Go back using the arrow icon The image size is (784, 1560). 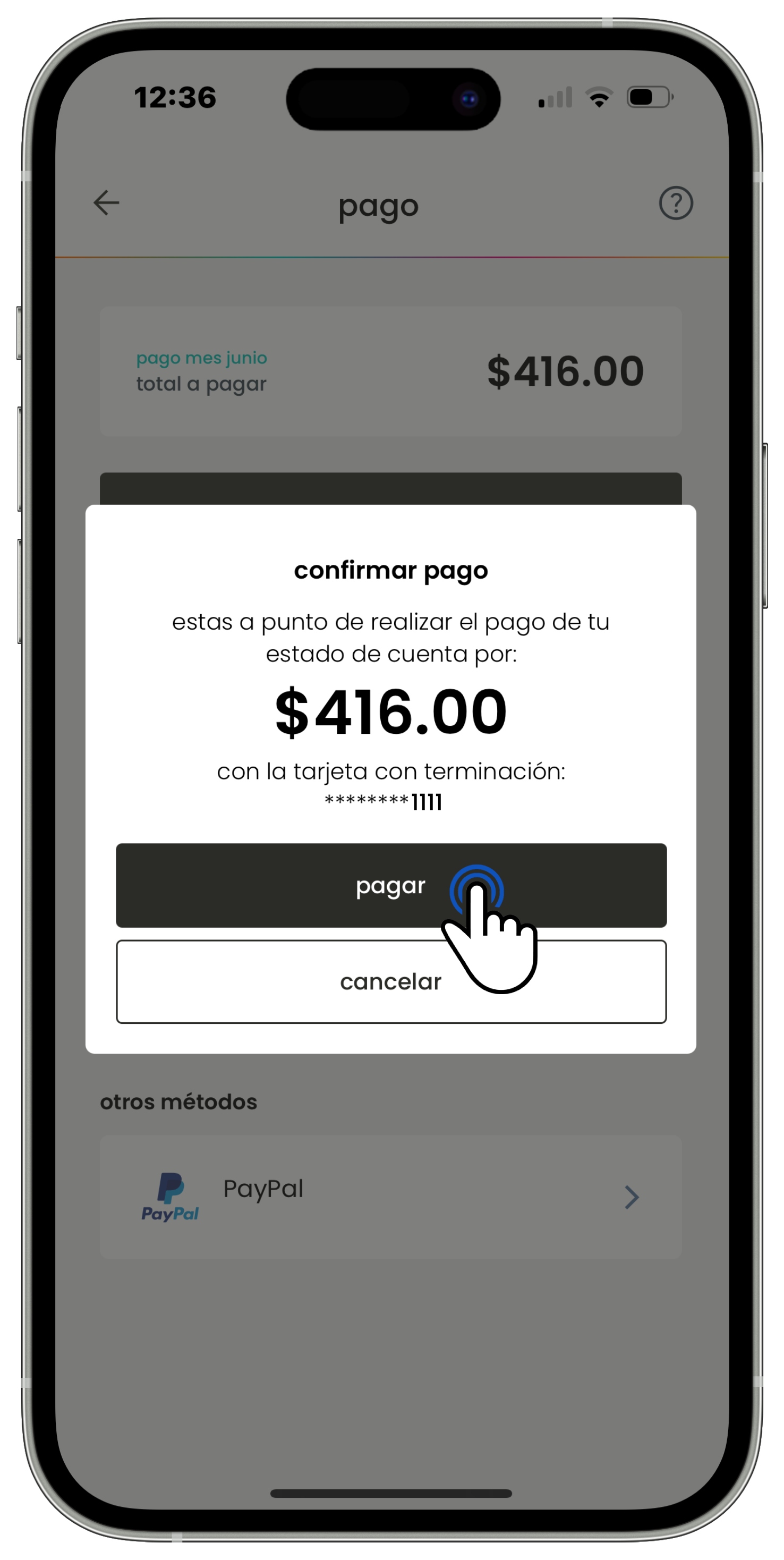pos(106,203)
